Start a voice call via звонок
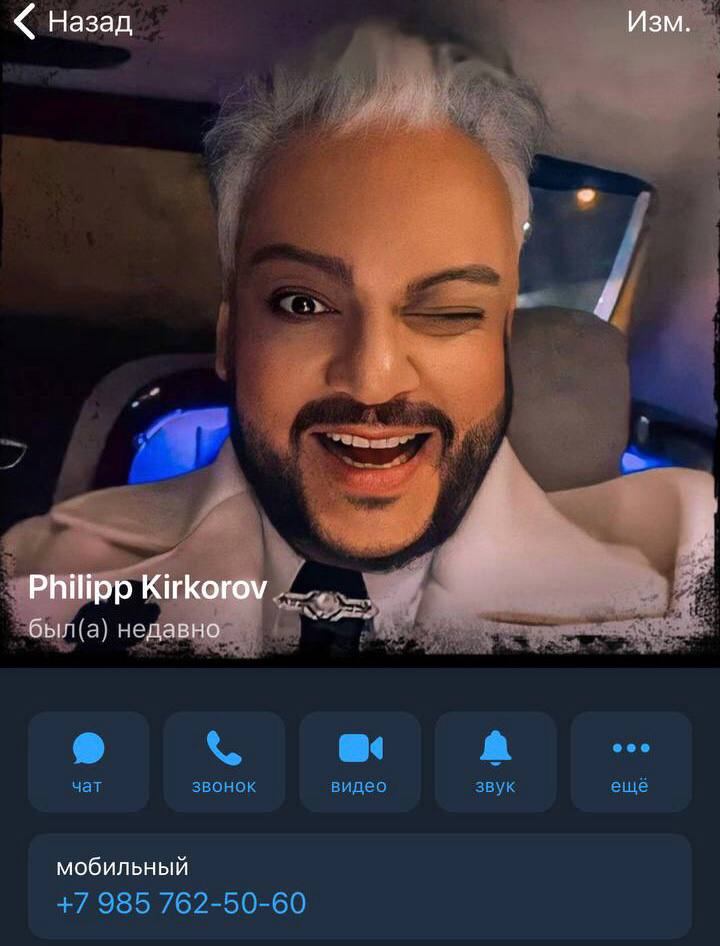Viewport: 720px width, 946px height. coord(224,762)
